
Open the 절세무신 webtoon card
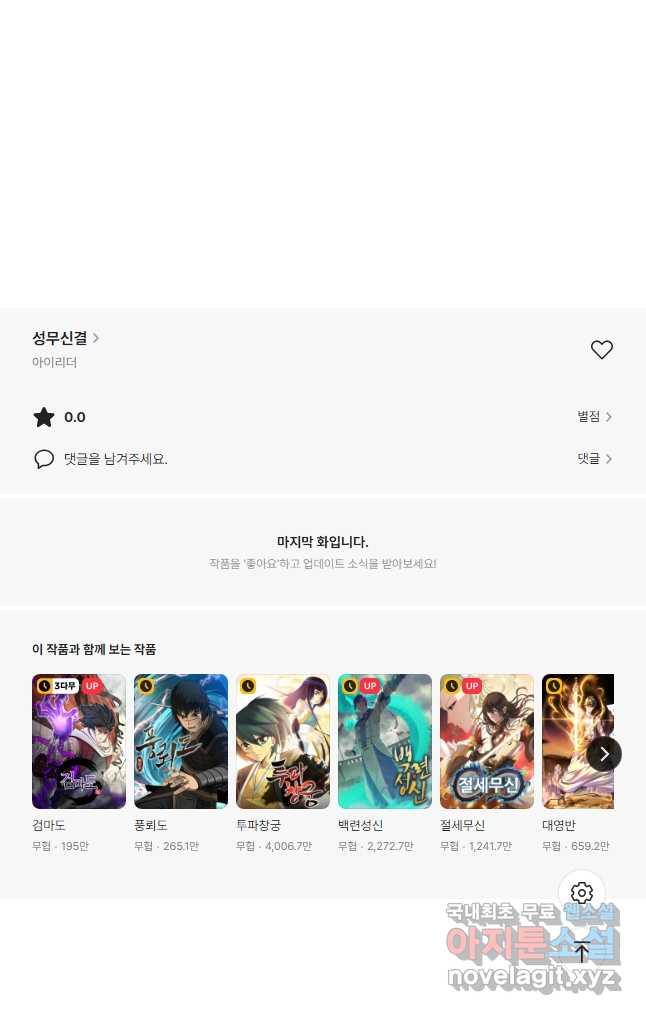487,741
